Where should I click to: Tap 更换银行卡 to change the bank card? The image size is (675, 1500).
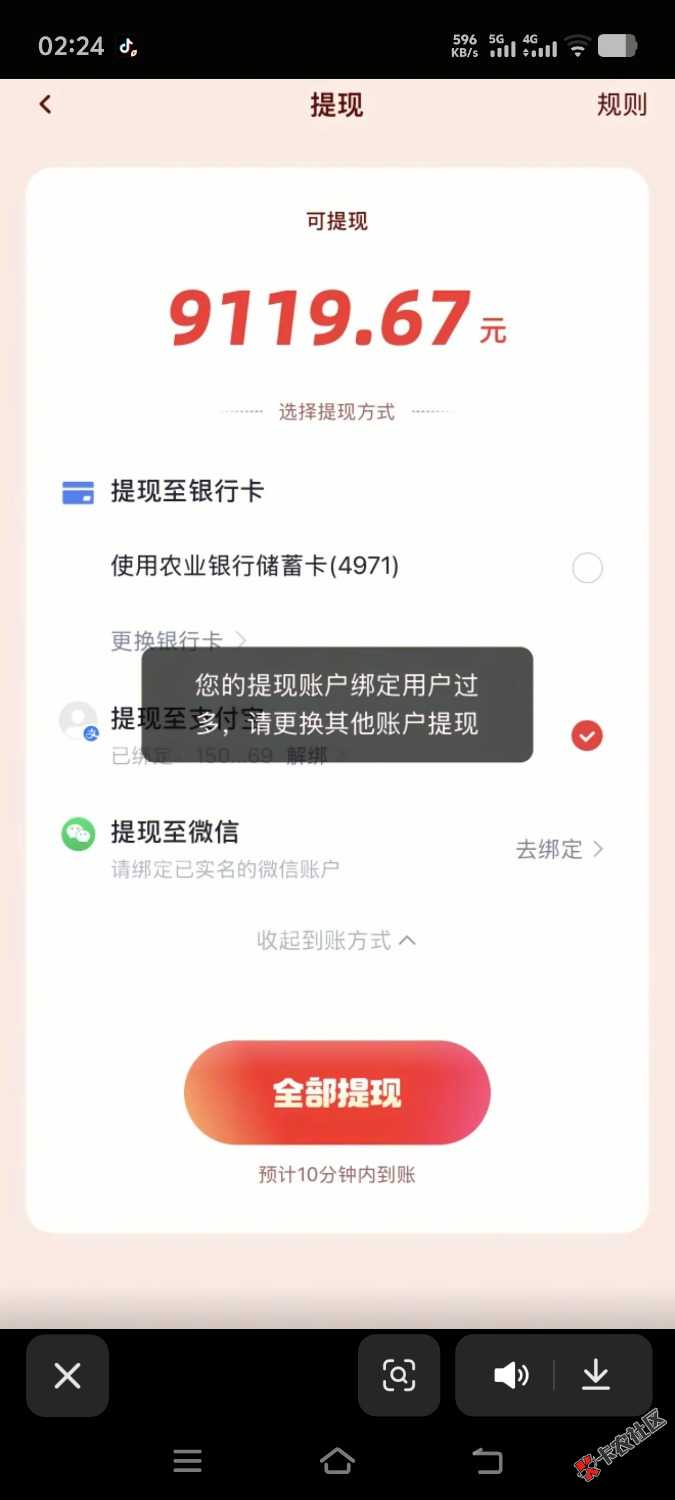pos(178,640)
